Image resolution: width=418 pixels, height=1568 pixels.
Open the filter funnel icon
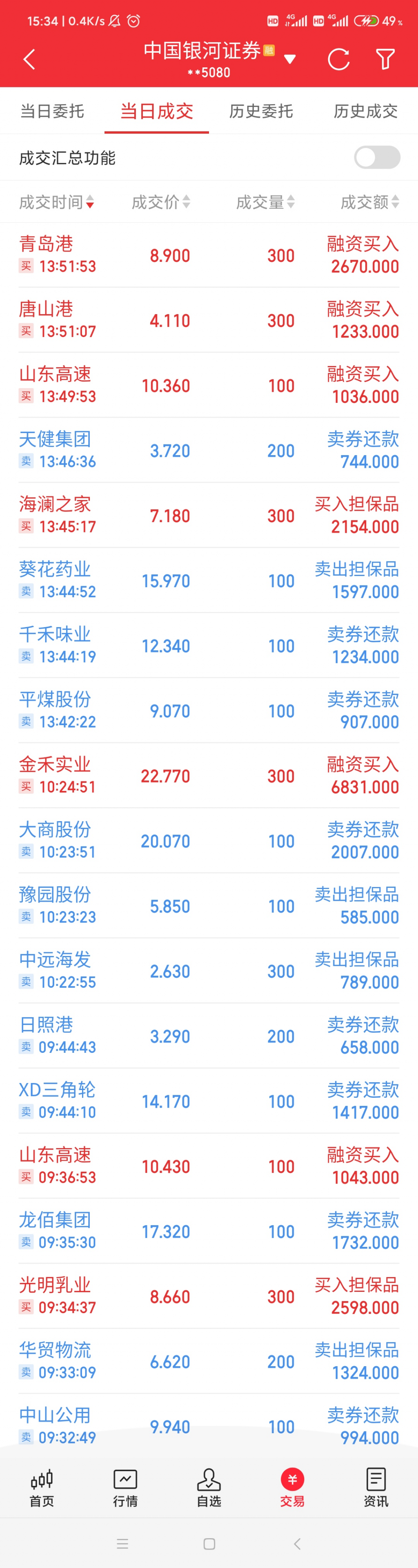click(x=385, y=59)
